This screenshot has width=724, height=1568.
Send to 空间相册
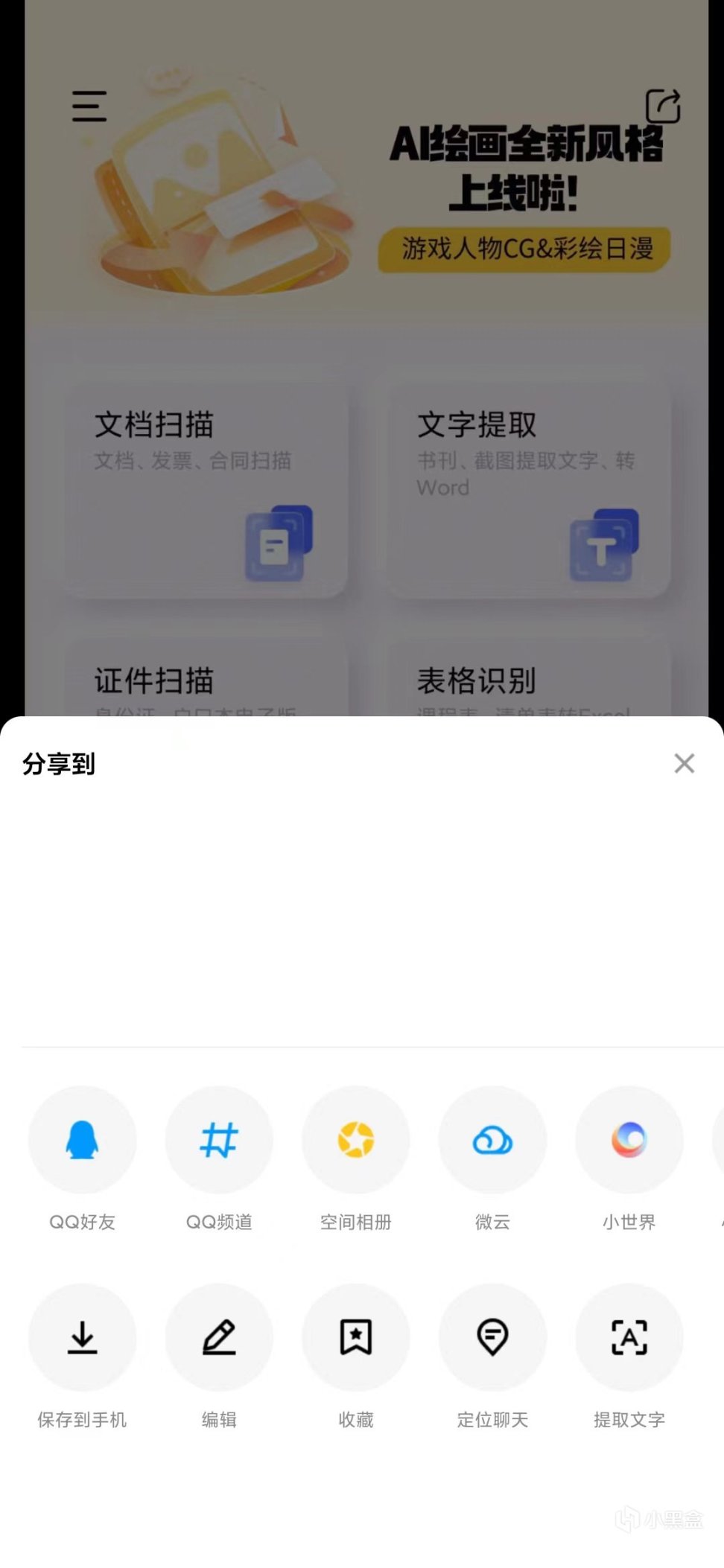[356, 1140]
